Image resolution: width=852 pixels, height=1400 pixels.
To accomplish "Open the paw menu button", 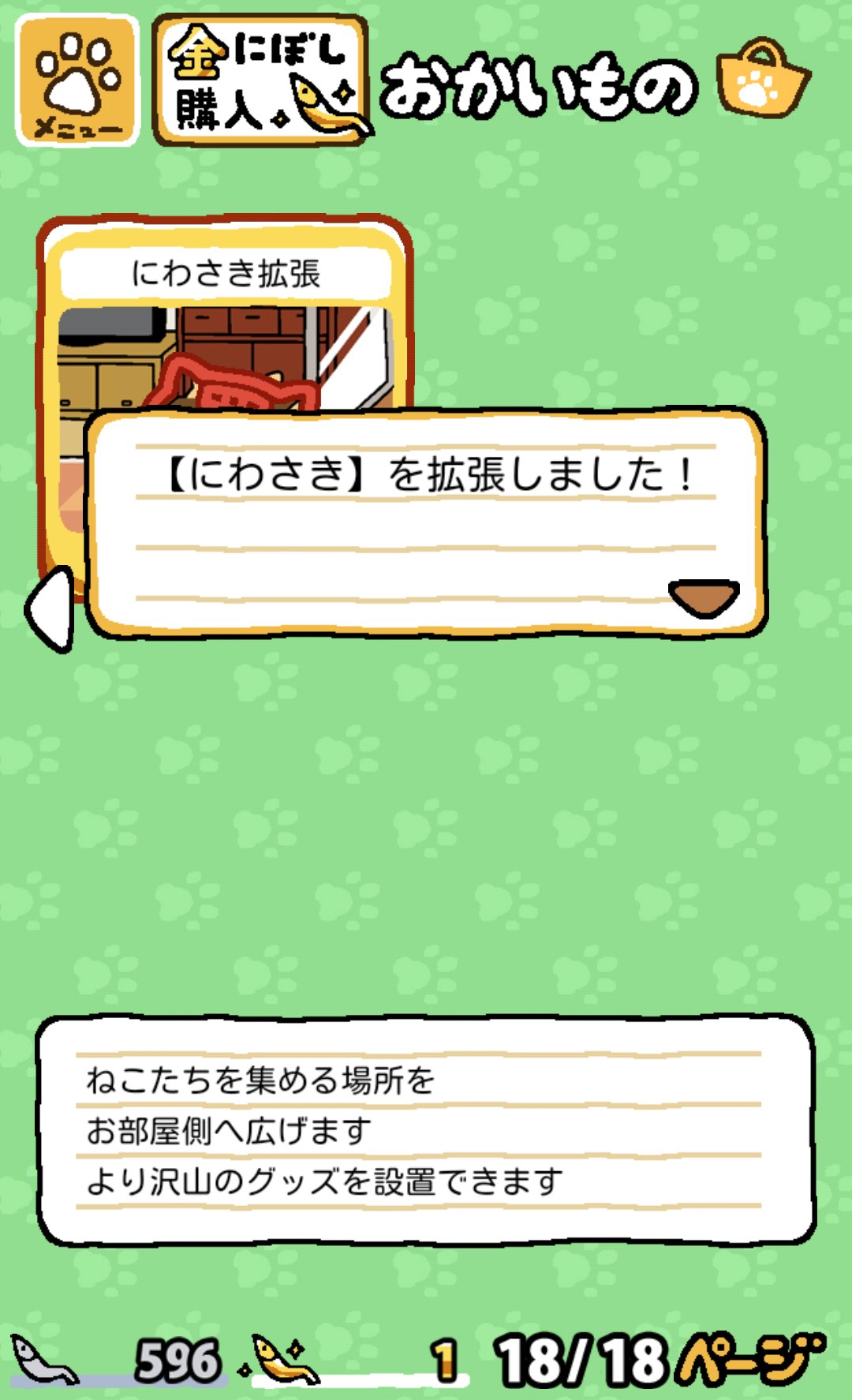I will tap(77, 80).
